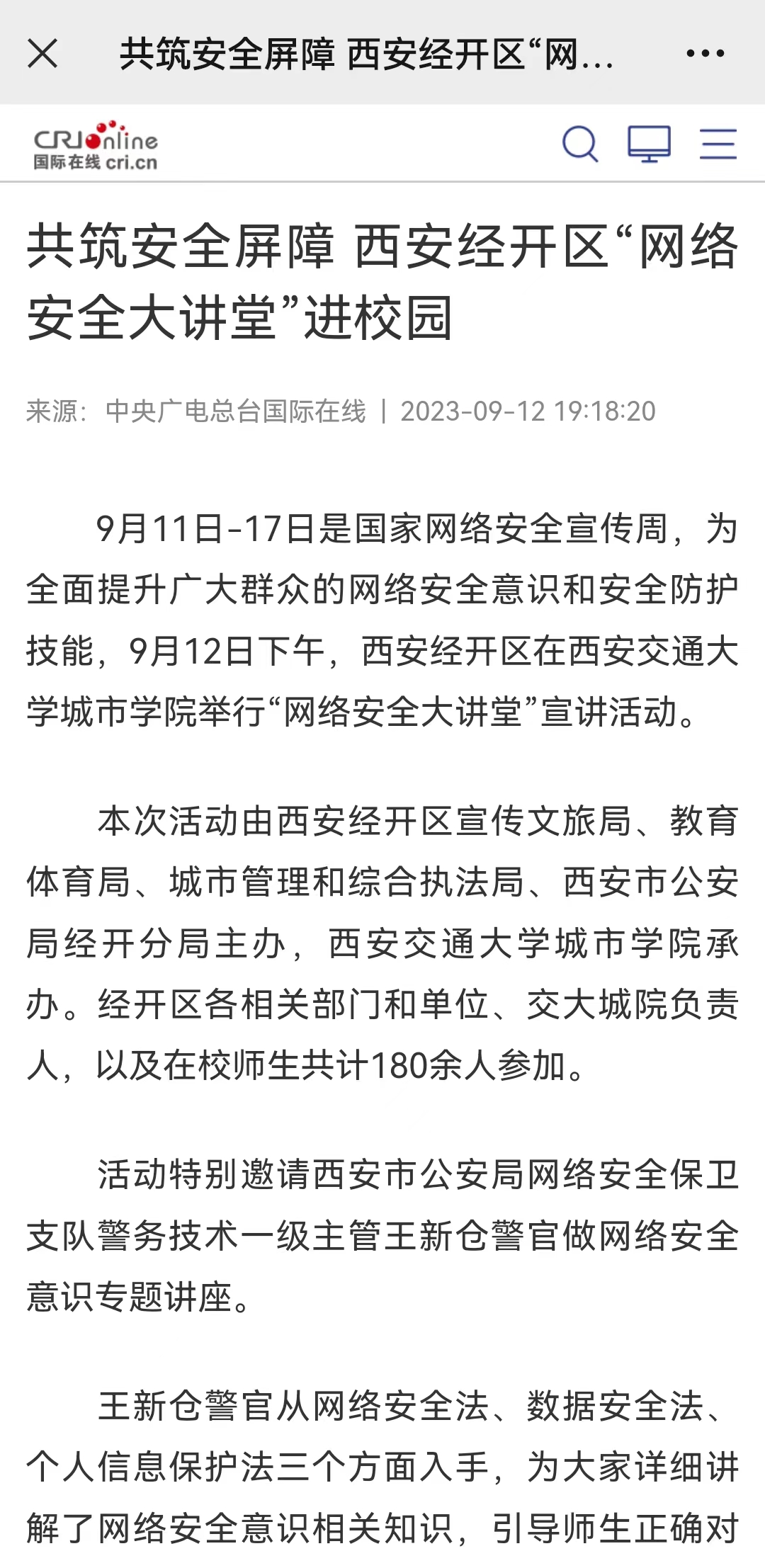
Task: Switch to desktop version via monitor icon
Action: click(x=649, y=144)
